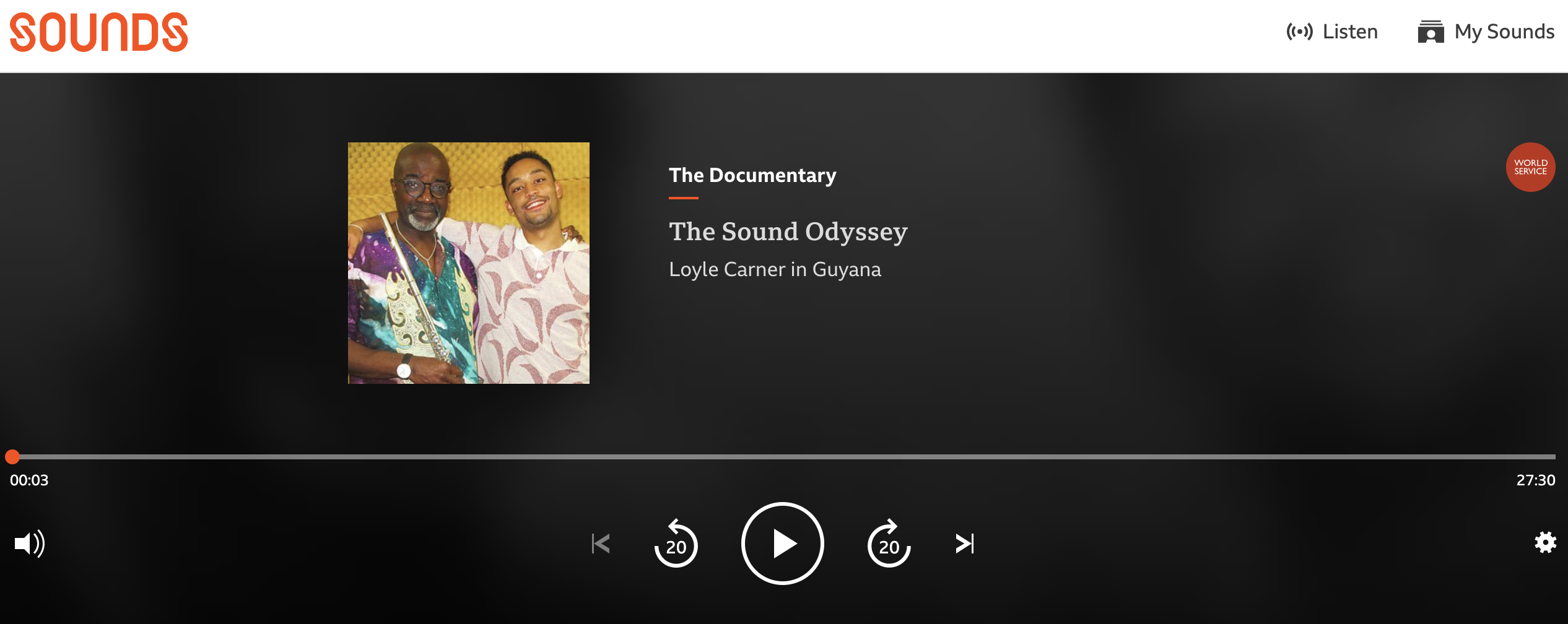This screenshot has height=624, width=1568.
Task: Play The Sound Odyssey episode
Action: (782, 544)
